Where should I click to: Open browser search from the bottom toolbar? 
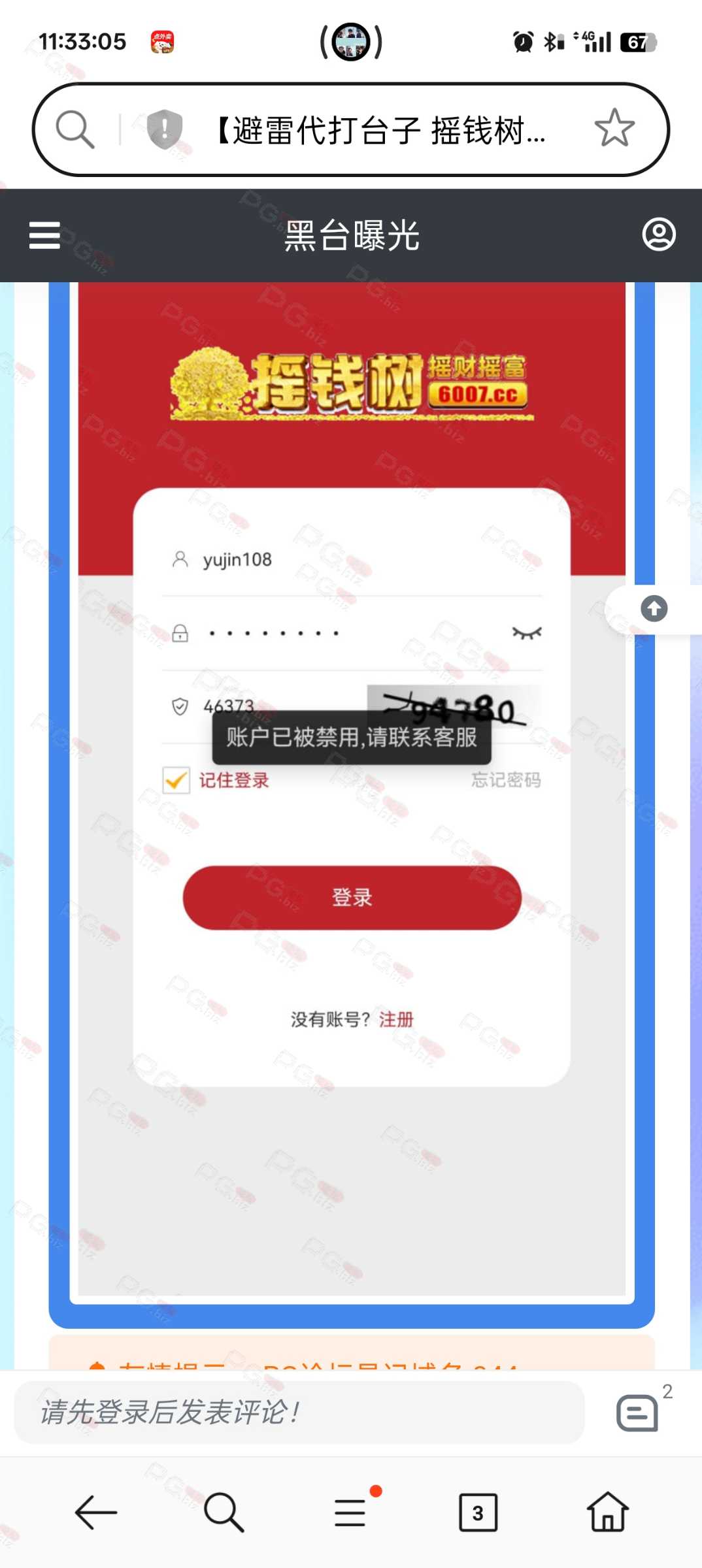(224, 1512)
